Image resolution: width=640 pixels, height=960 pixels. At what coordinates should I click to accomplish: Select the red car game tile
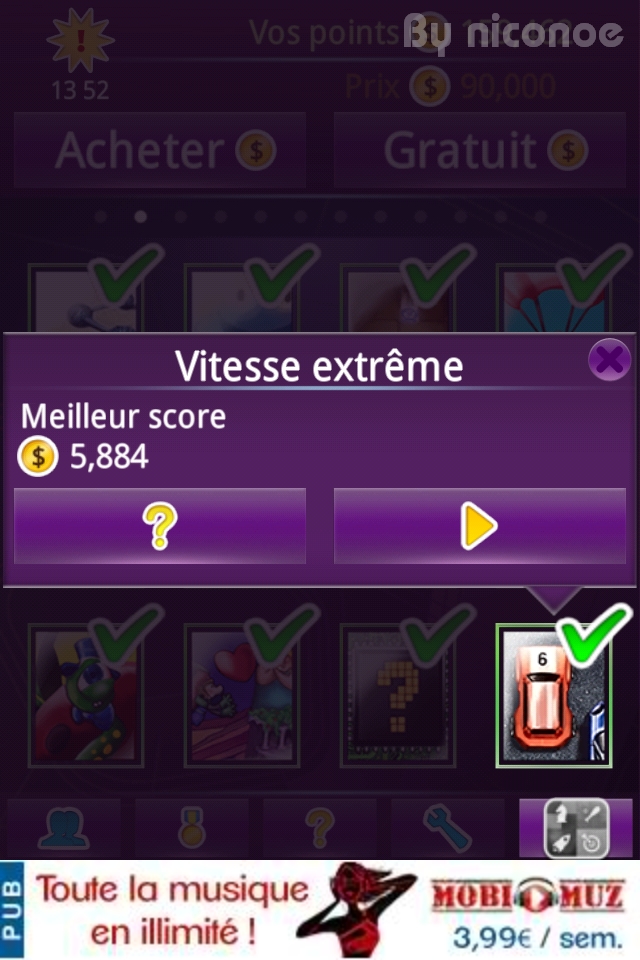click(x=553, y=696)
